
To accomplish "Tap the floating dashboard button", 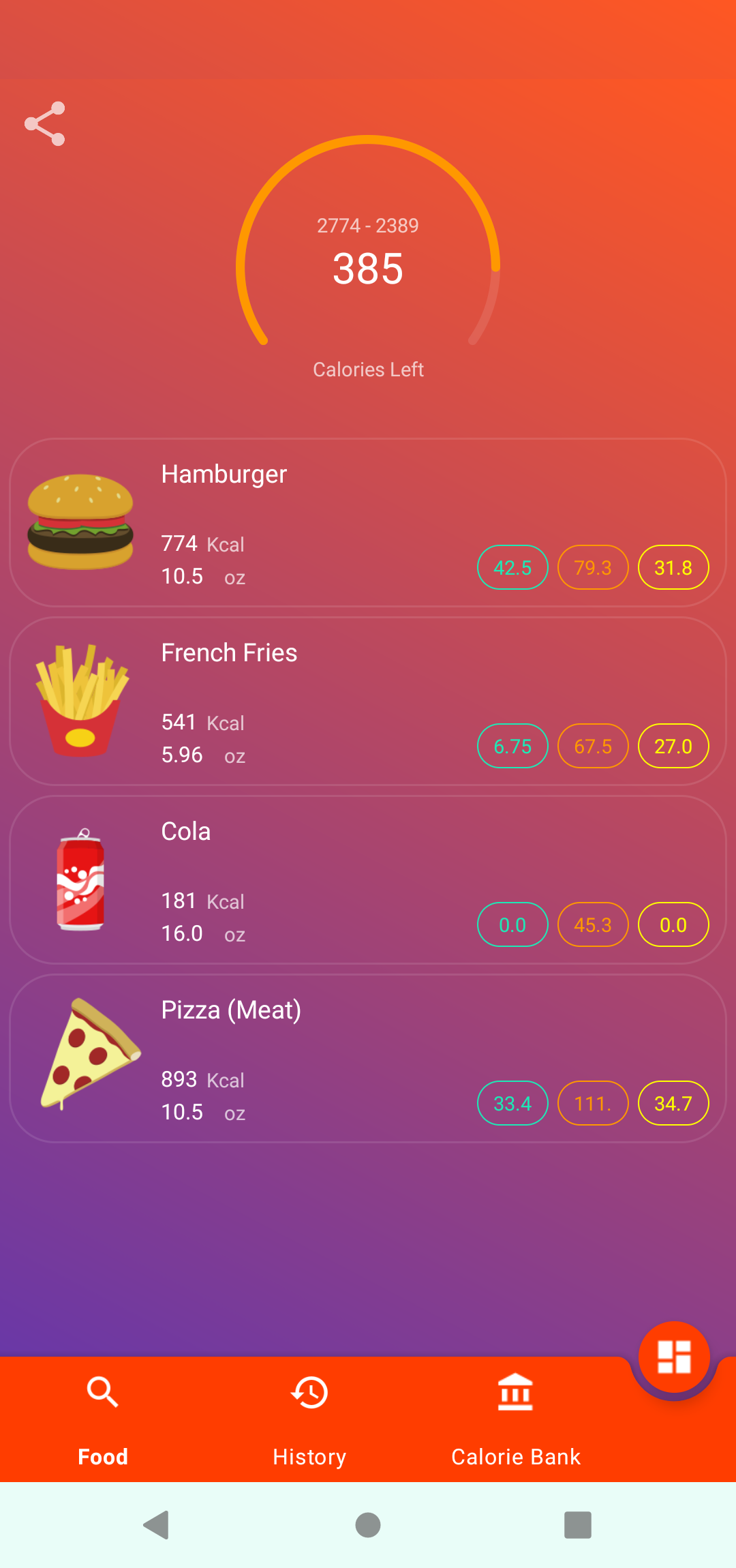I will [674, 1357].
